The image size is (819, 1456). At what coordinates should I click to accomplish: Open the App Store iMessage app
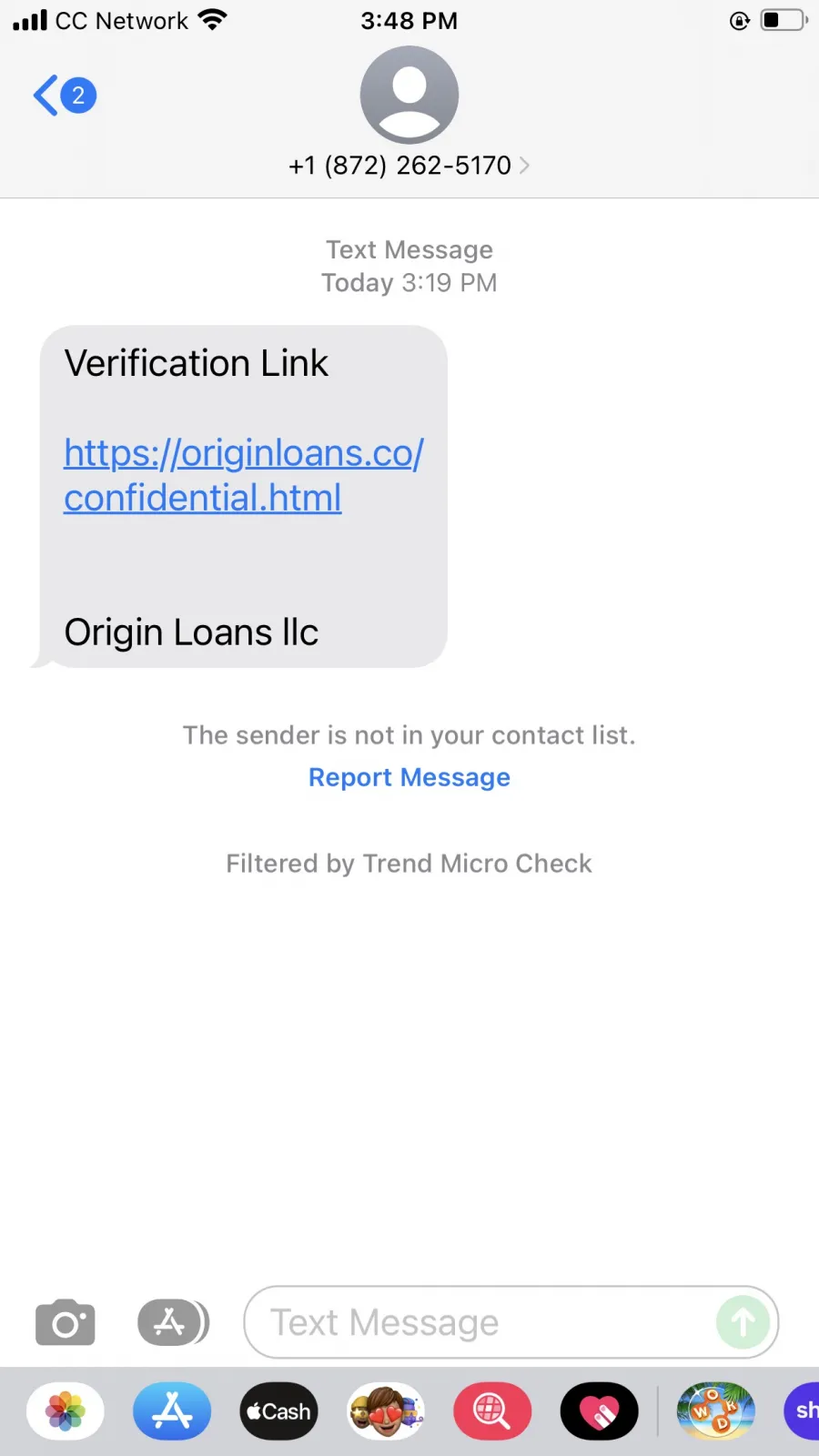point(172,1411)
